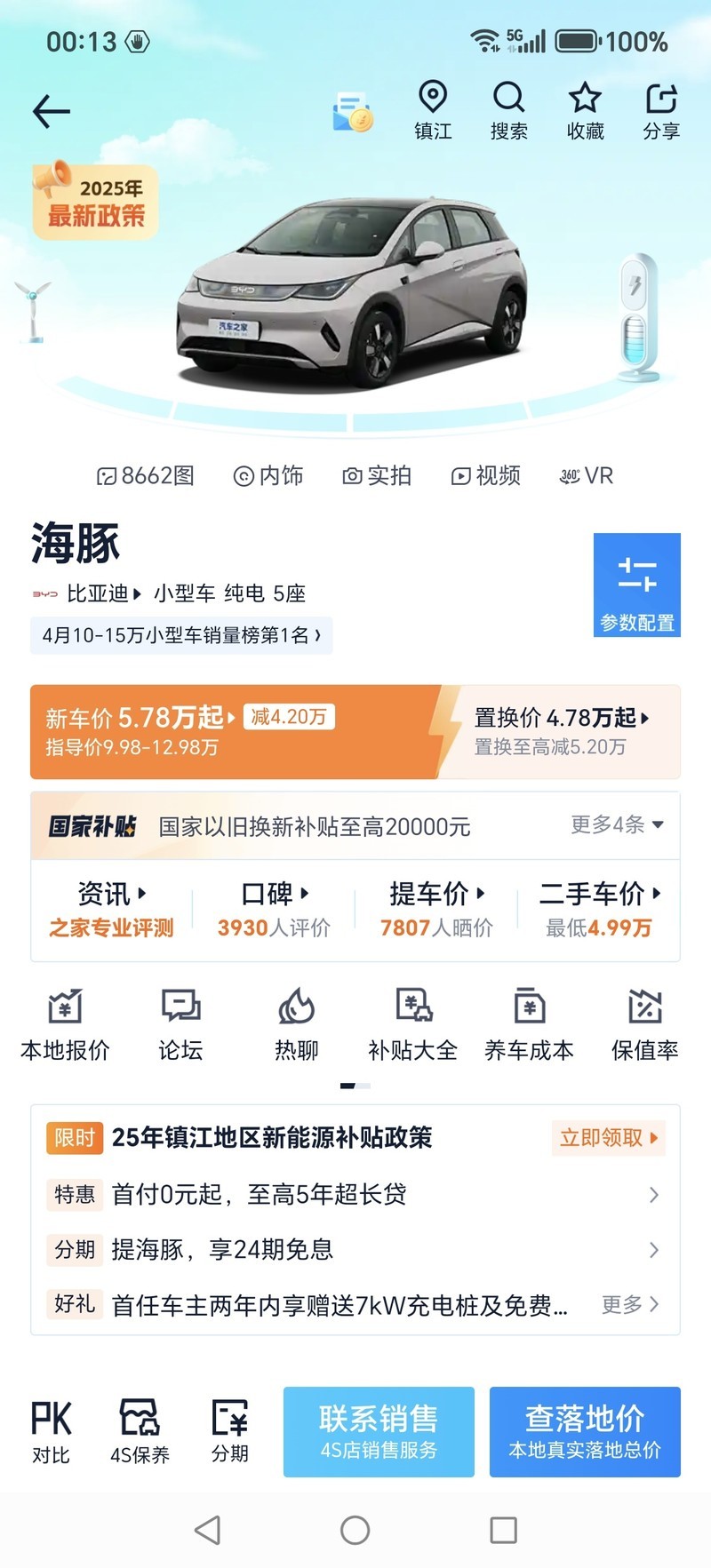
Task: Tap 查落地价 for on-road price
Action: (585, 1431)
